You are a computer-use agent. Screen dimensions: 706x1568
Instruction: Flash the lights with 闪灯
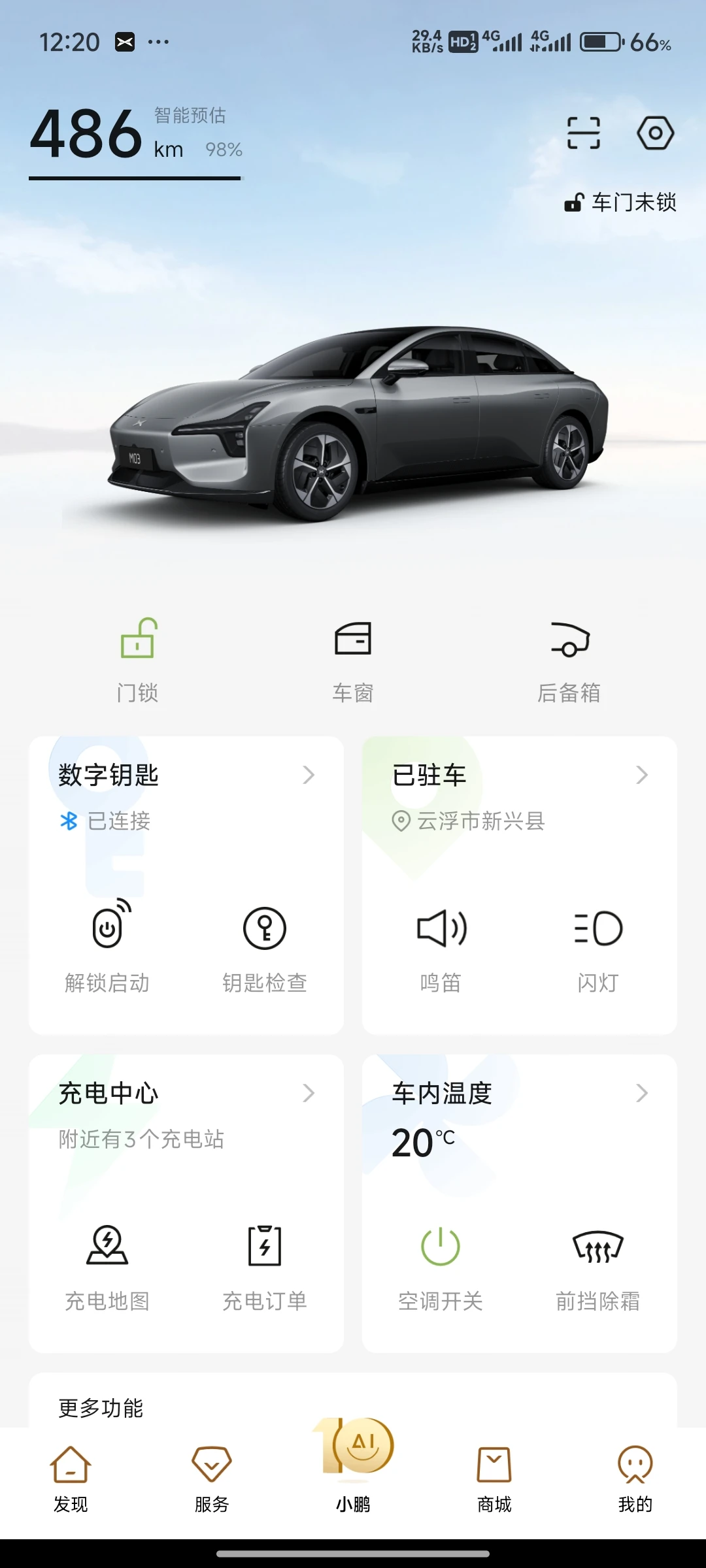click(598, 947)
